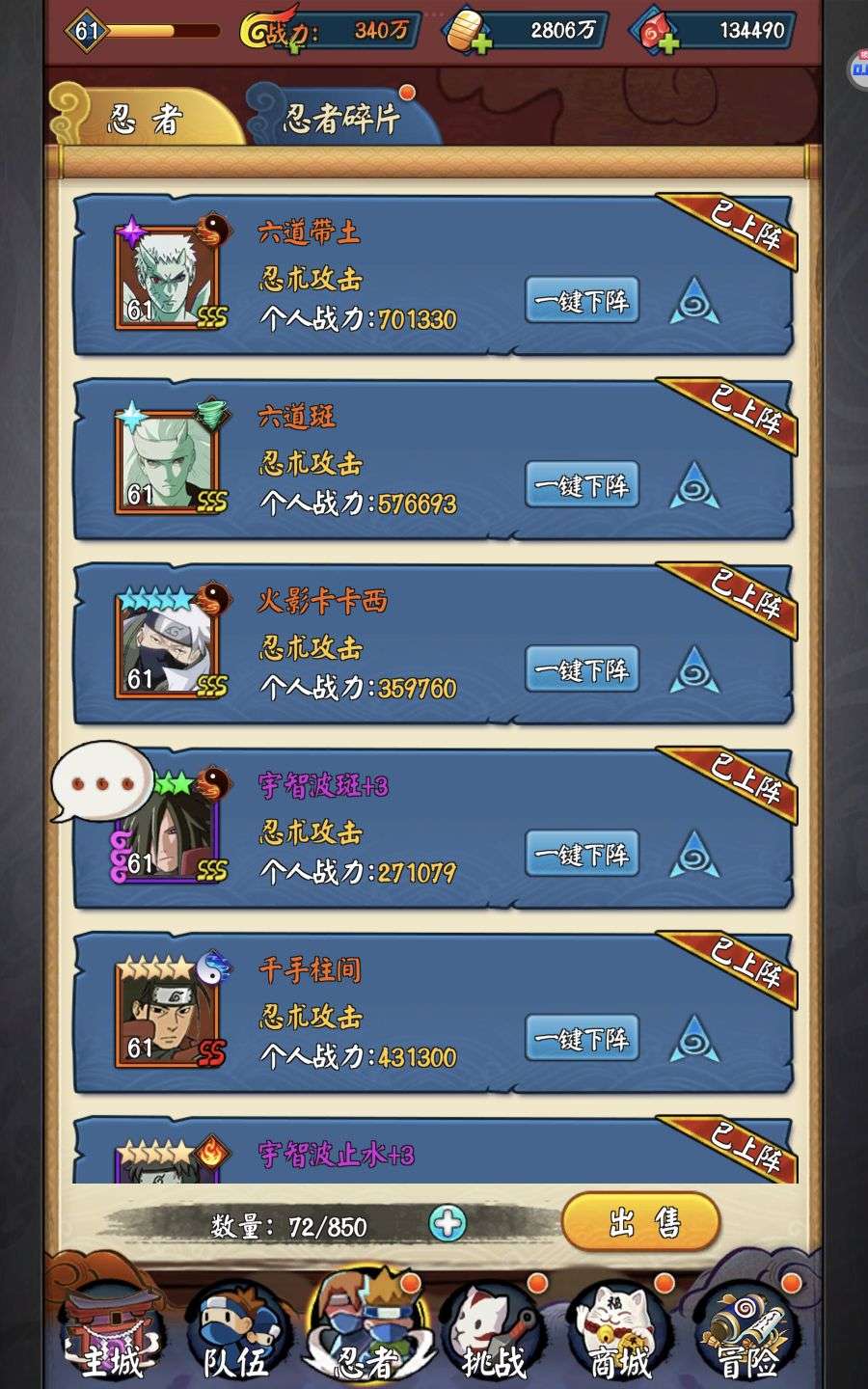The height and width of the screenshot is (1389, 868).
Task: Tap 一键下阵 for 六道带土
Action: (x=582, y=301)
